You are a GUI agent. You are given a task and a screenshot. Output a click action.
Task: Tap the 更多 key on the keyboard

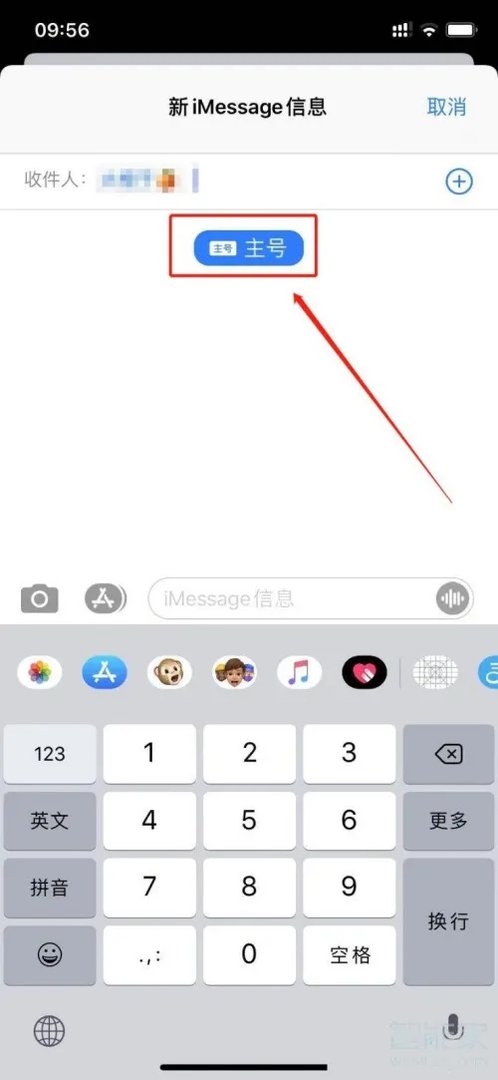(448, 820)
